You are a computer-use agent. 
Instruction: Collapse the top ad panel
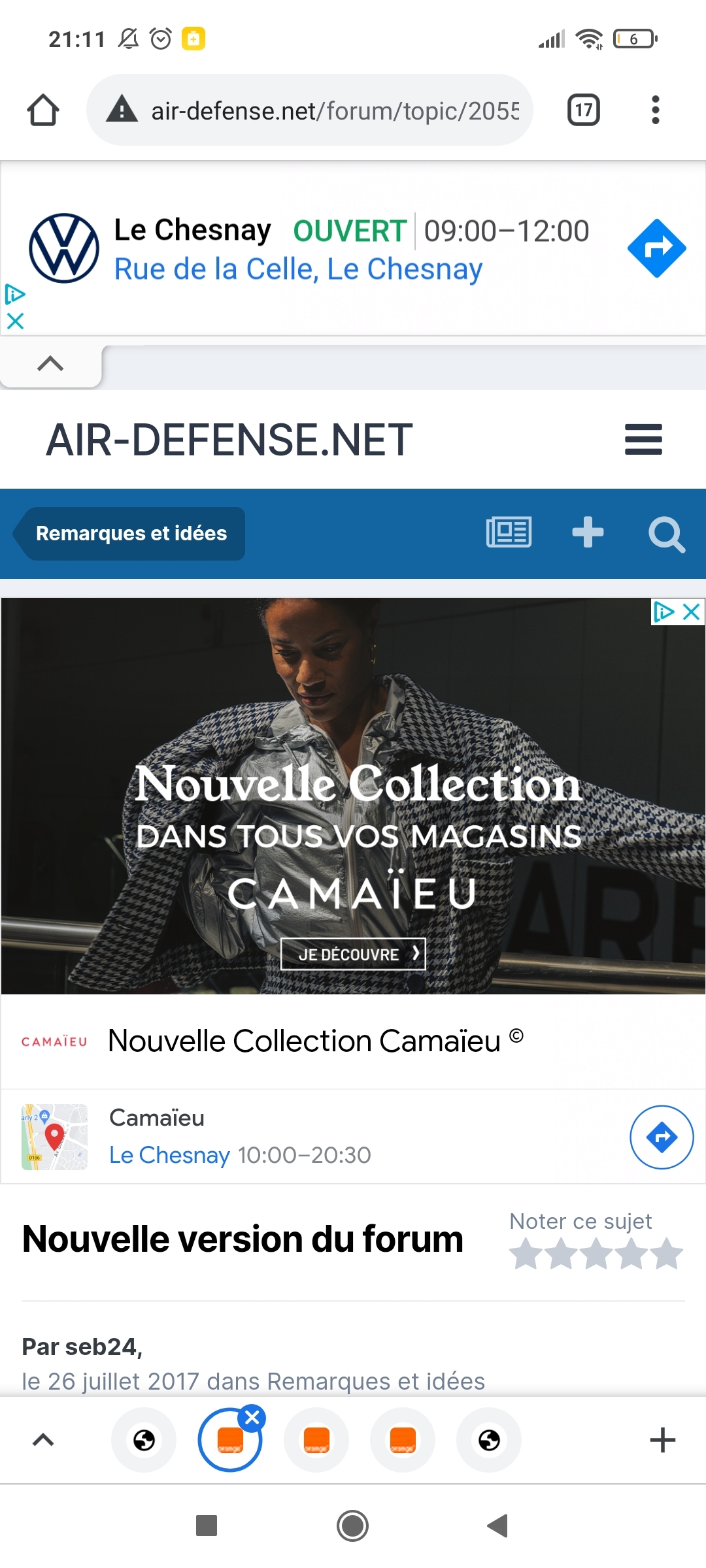50,363
